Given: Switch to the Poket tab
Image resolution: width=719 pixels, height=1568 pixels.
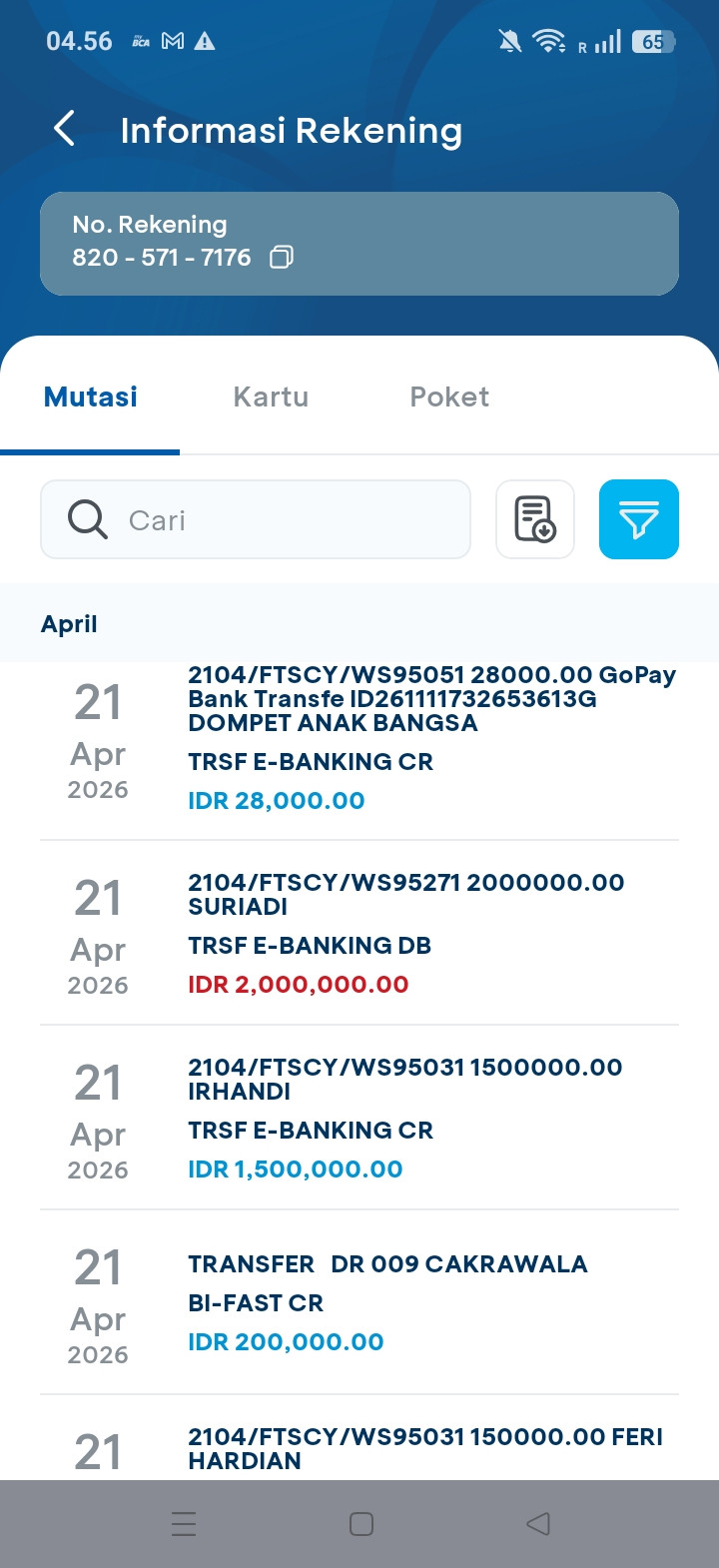Looking at the screenshot, I should (x=449, y=396).
